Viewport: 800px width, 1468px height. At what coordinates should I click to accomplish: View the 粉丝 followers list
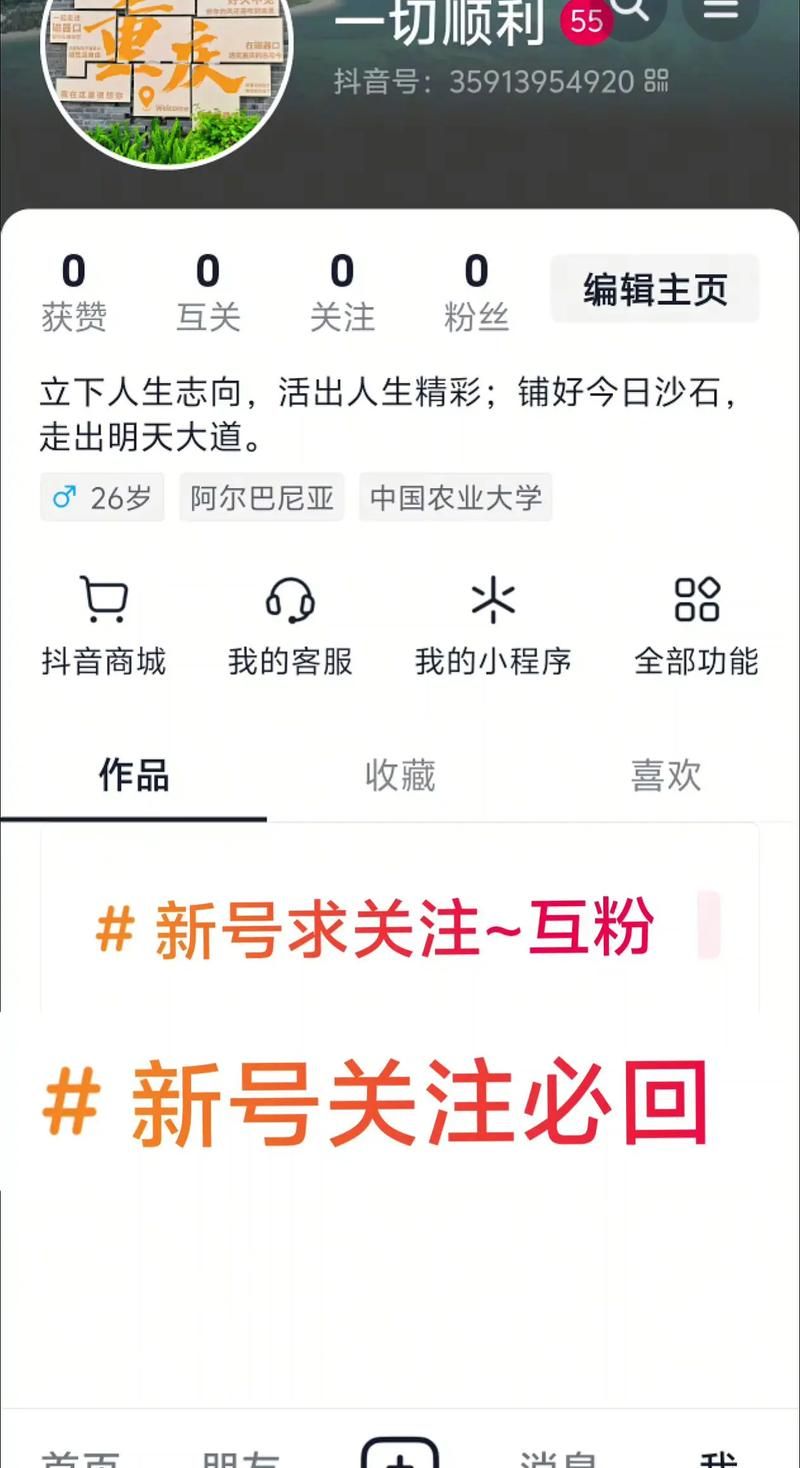click(476, 292)
